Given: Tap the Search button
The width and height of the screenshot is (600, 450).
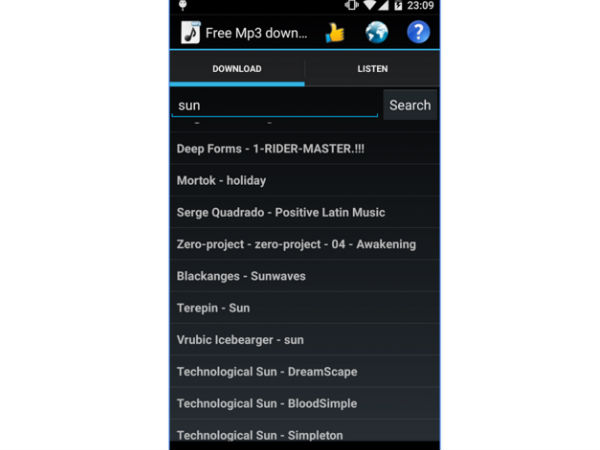Looking at the screenshot, I should pyautogui.click(x=410, y=105).
